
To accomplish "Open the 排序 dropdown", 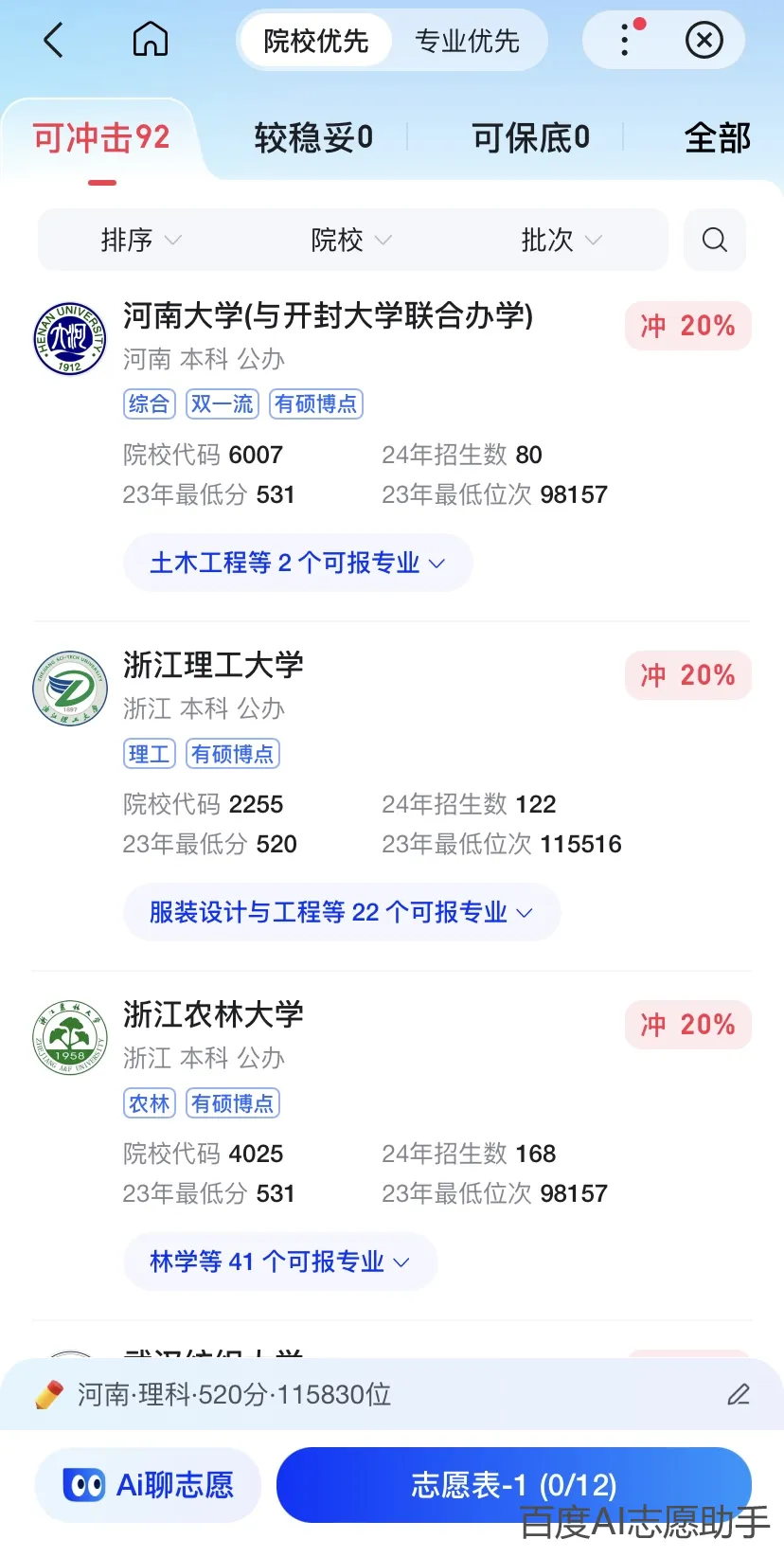I will (x=141, y=240).
